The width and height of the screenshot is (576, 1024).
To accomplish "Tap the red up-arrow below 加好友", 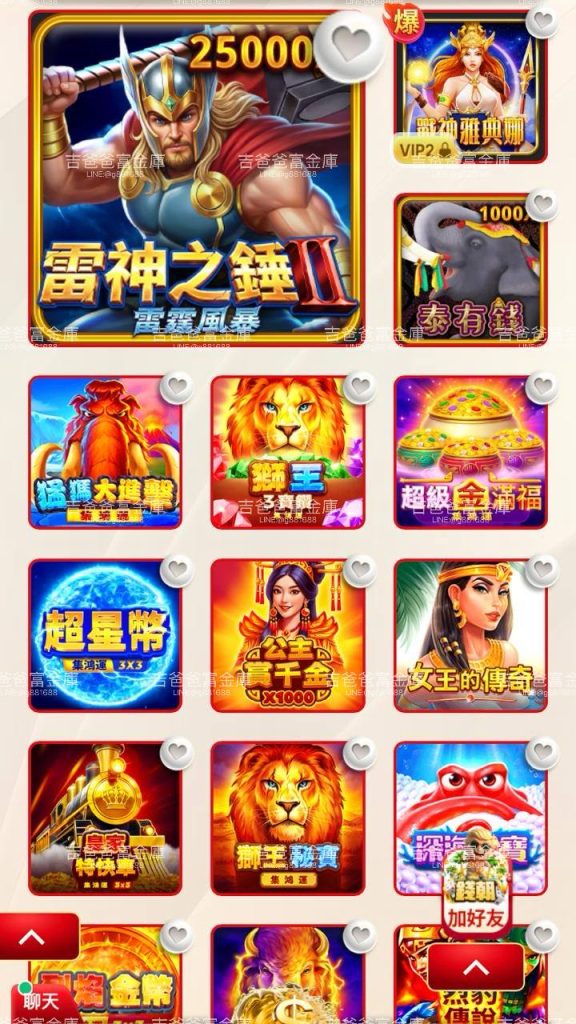I will coord(476,967).
